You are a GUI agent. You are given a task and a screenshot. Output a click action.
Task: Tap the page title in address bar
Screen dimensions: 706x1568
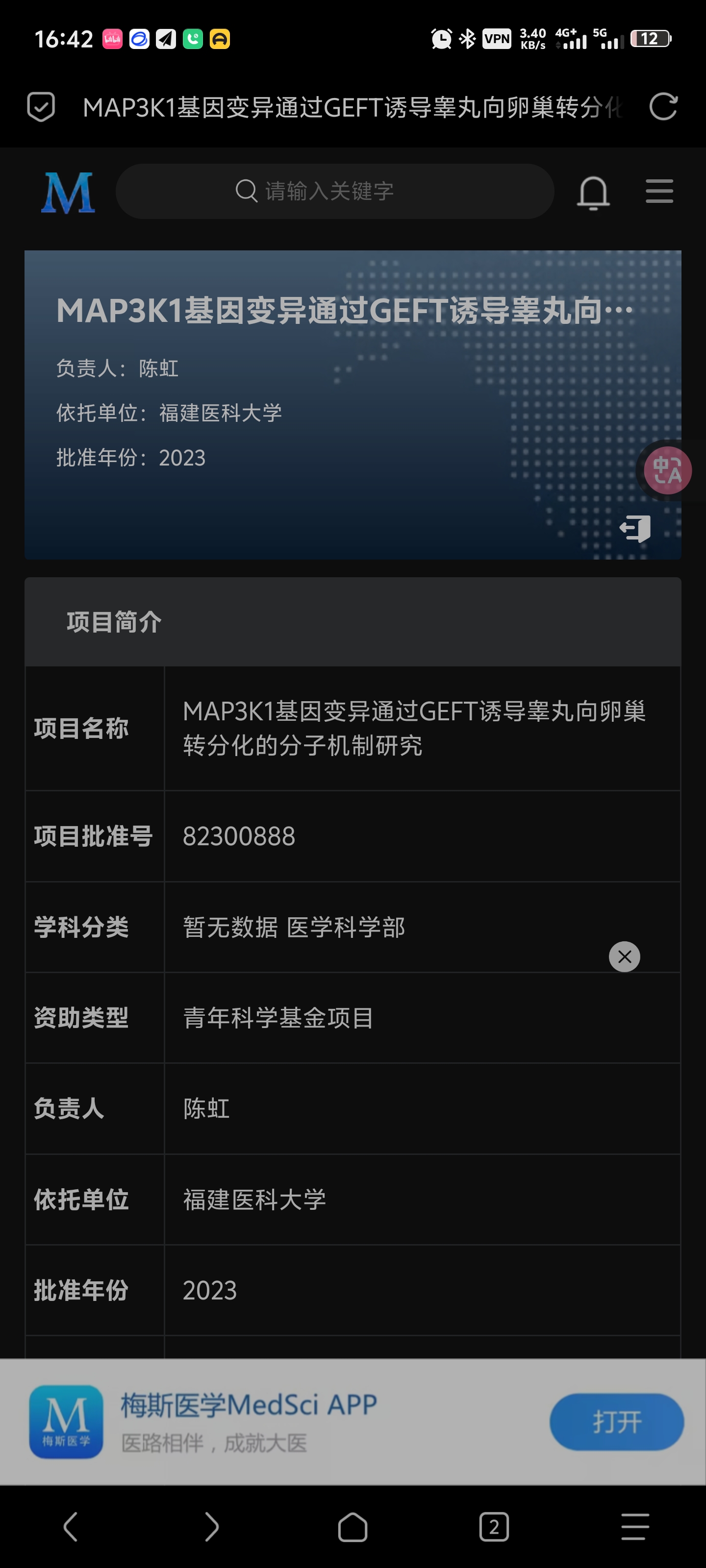point(352,108)
